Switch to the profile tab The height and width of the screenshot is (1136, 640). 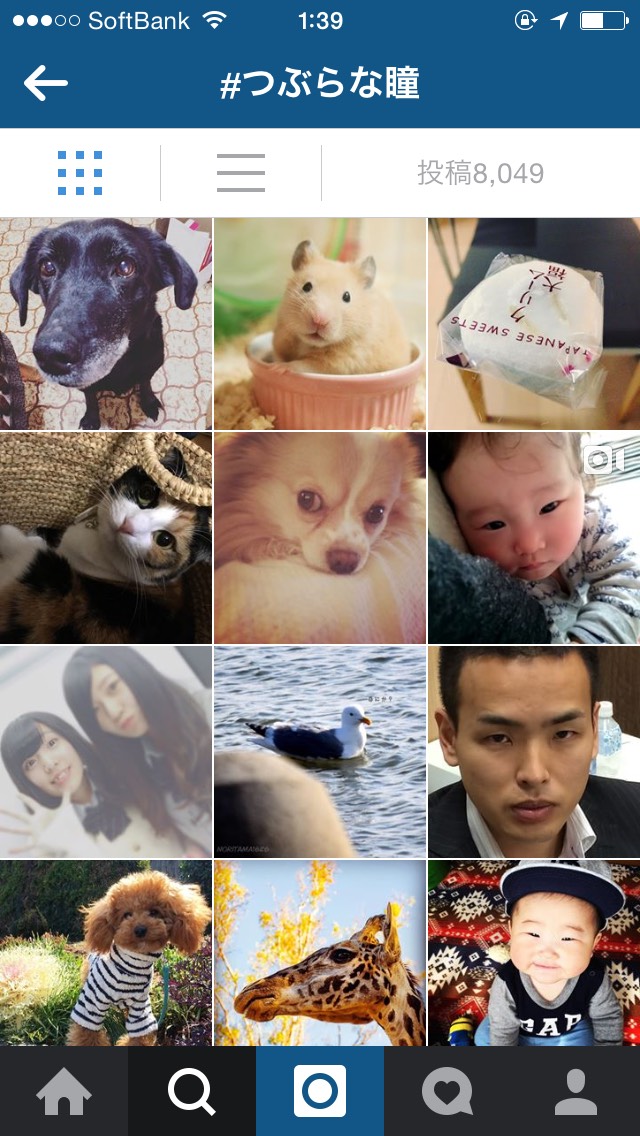coord(576,1091)
